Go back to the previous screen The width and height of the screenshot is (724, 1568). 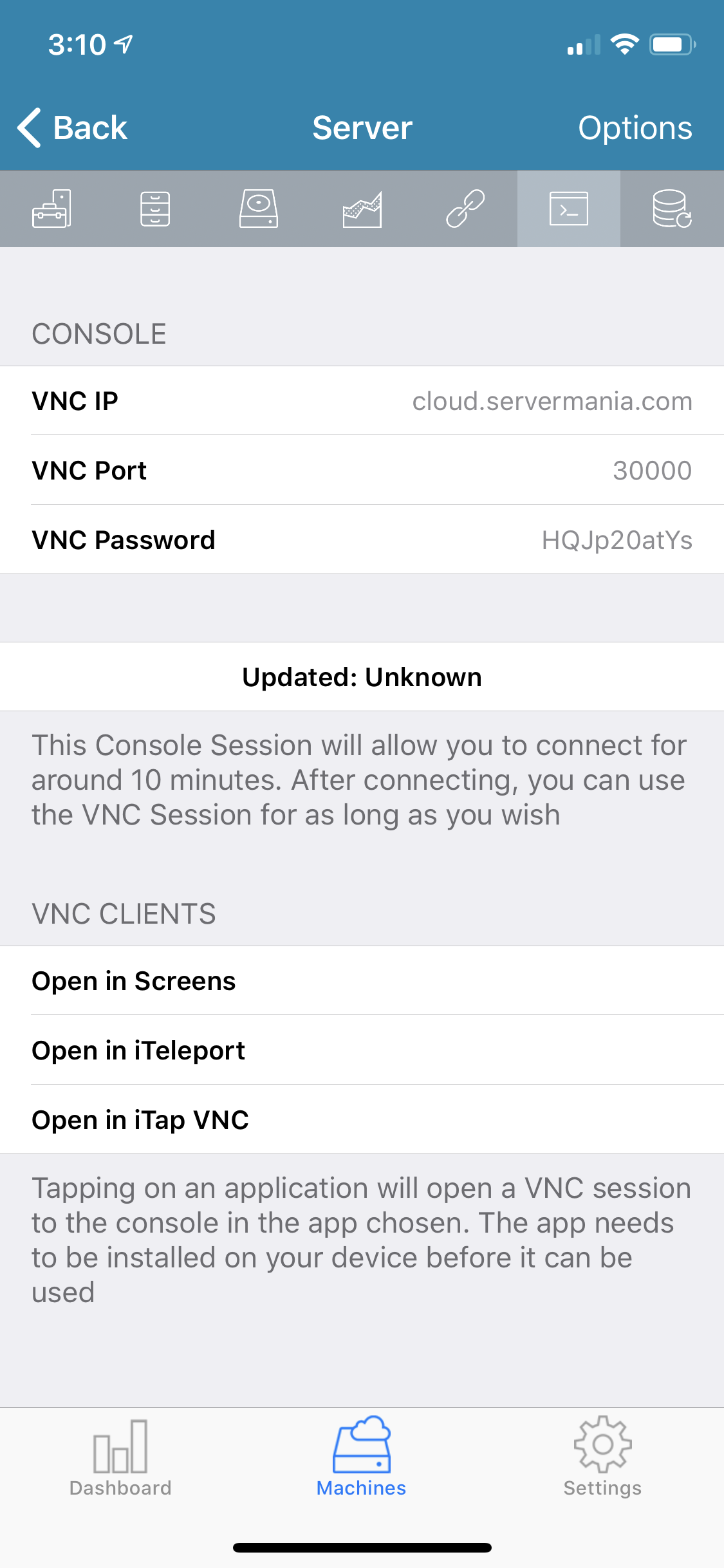(72, 127)
